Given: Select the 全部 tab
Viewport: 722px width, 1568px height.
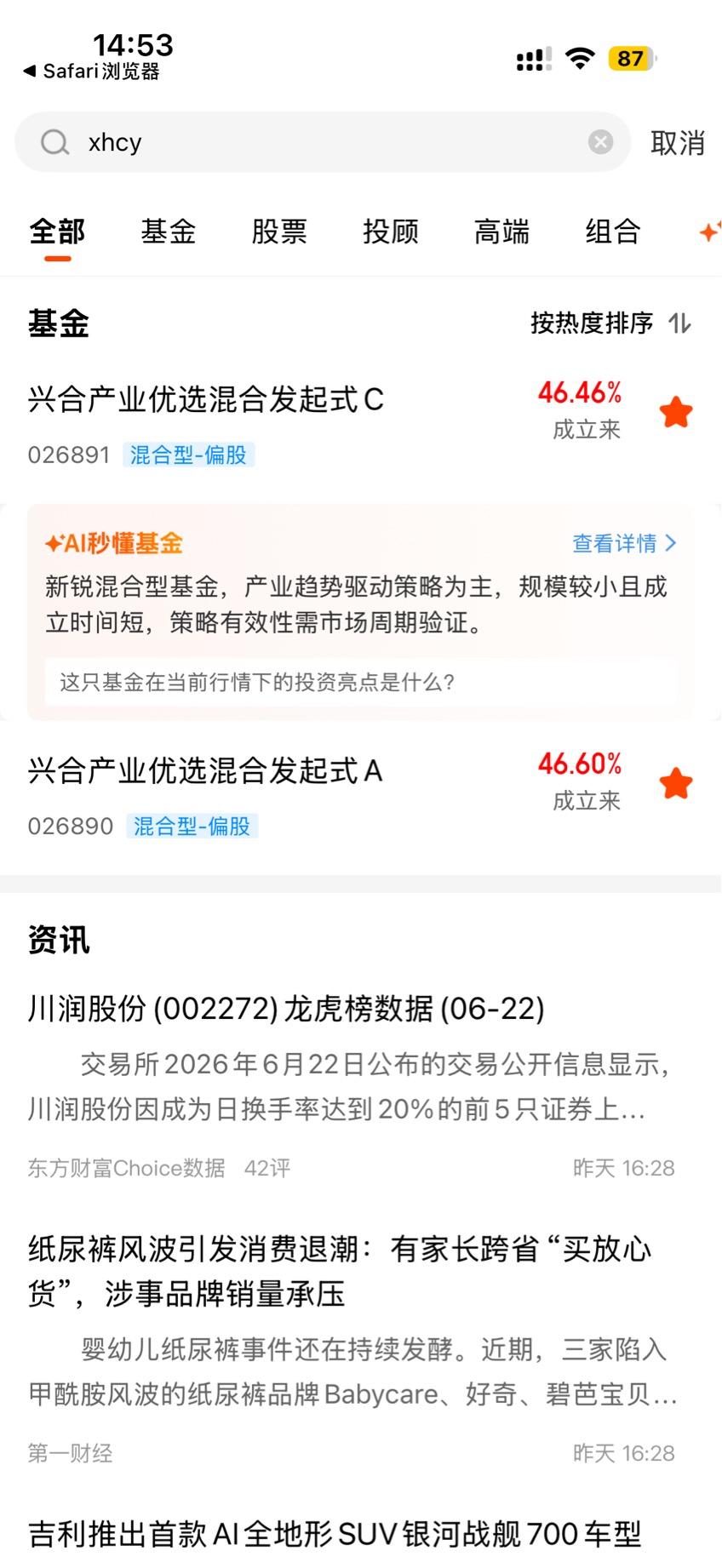Looking at the screenshot, I should [57, 232].
